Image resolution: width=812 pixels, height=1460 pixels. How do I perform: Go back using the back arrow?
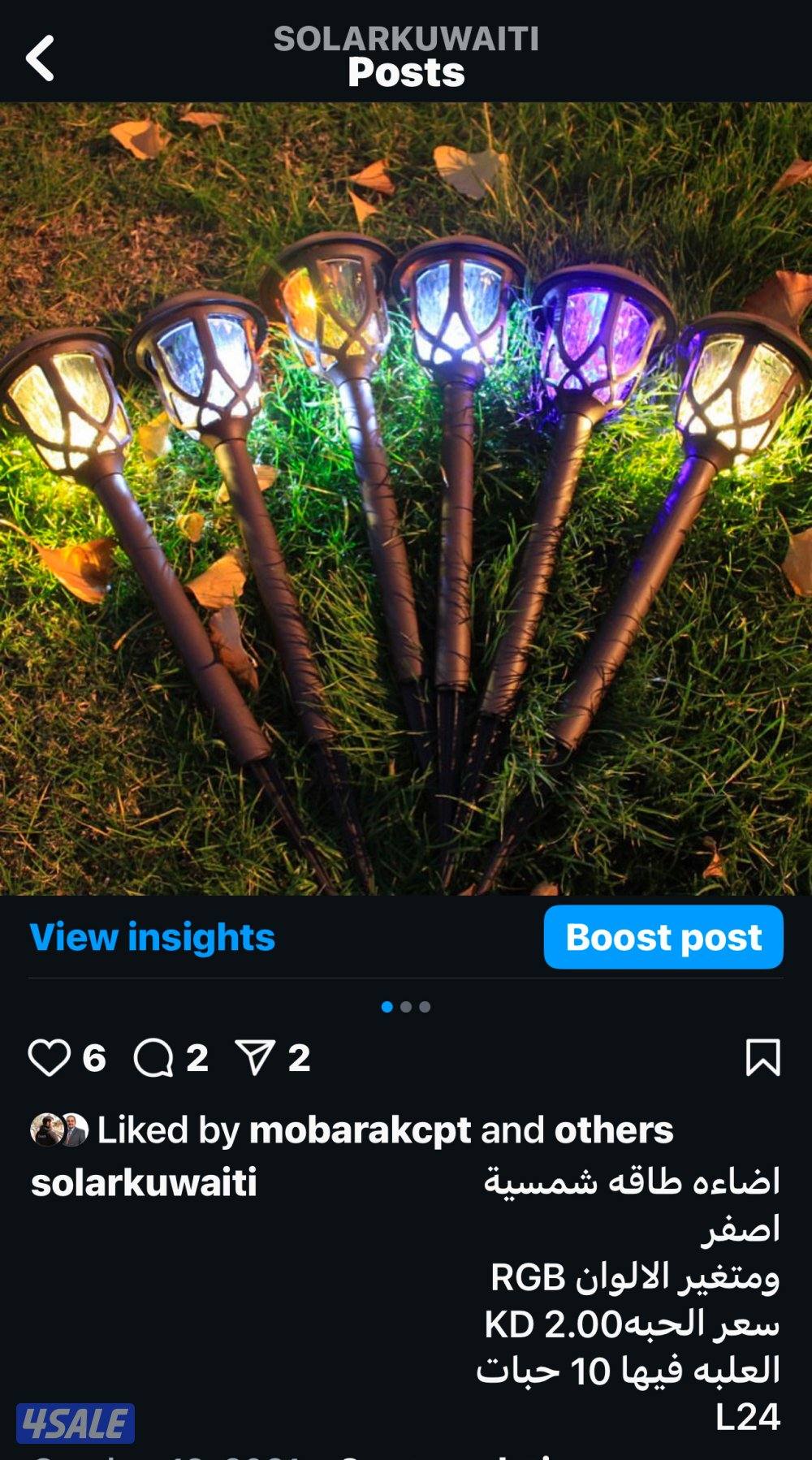pyautogui.click(x=40, y=58)
